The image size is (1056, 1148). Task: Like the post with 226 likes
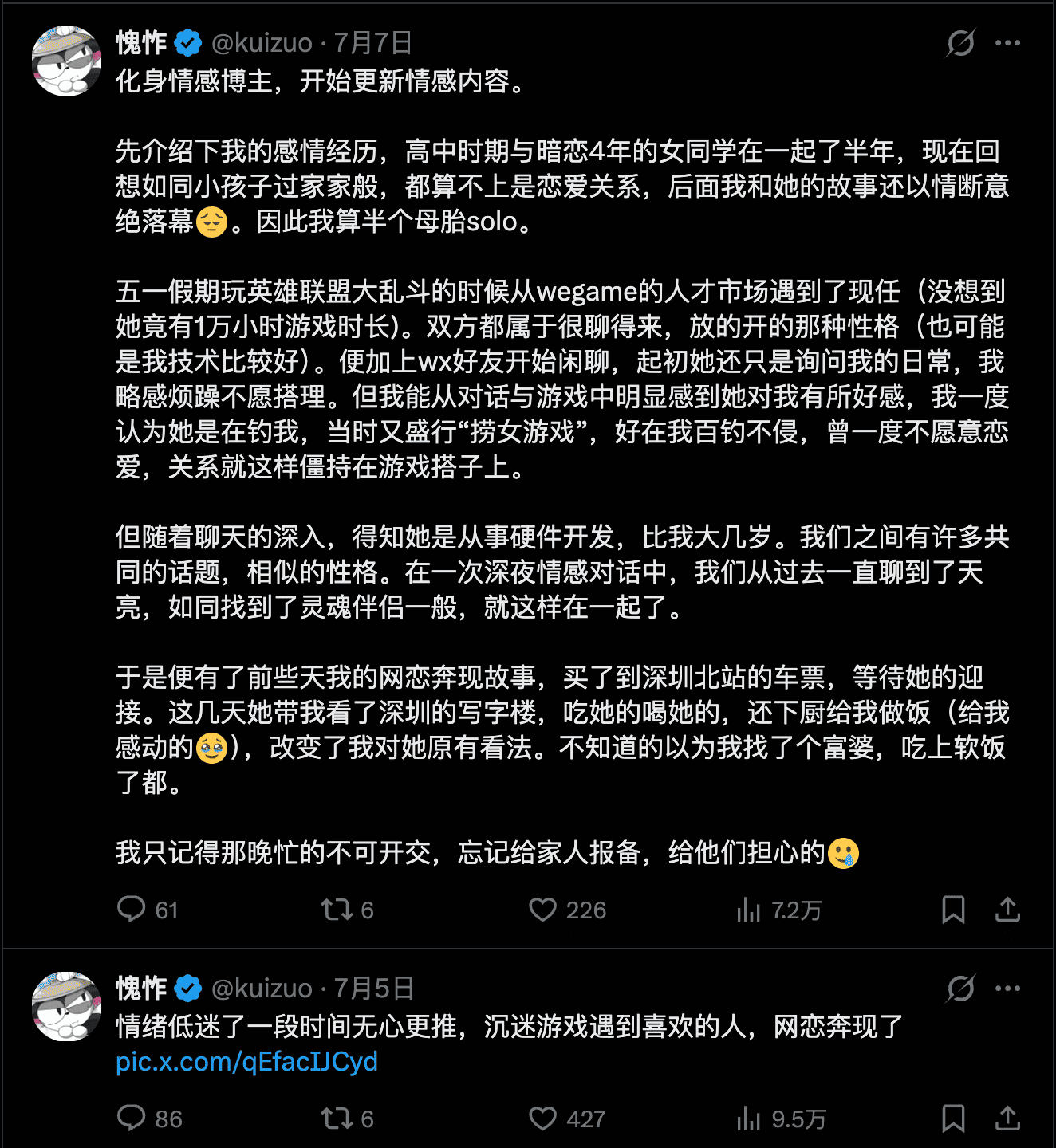(x=543, y=910)
